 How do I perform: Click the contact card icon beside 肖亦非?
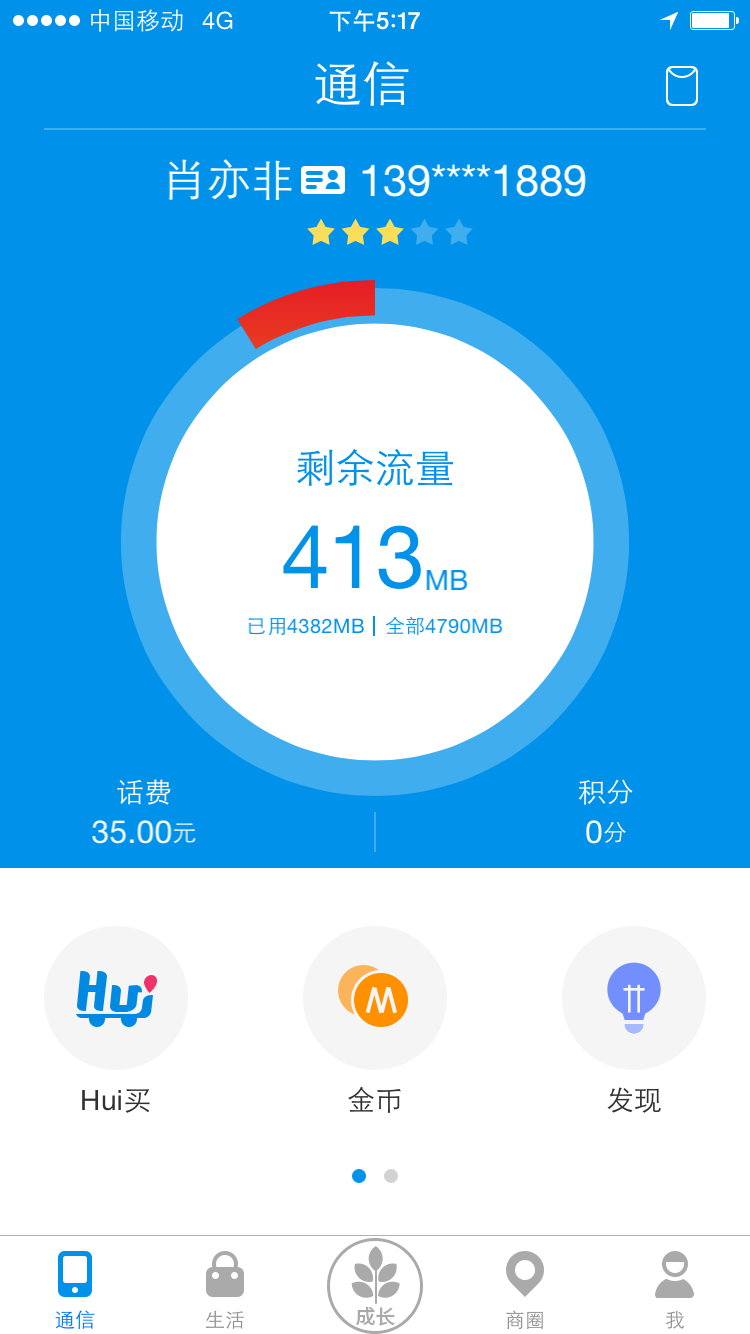click(x=323, y=181)
